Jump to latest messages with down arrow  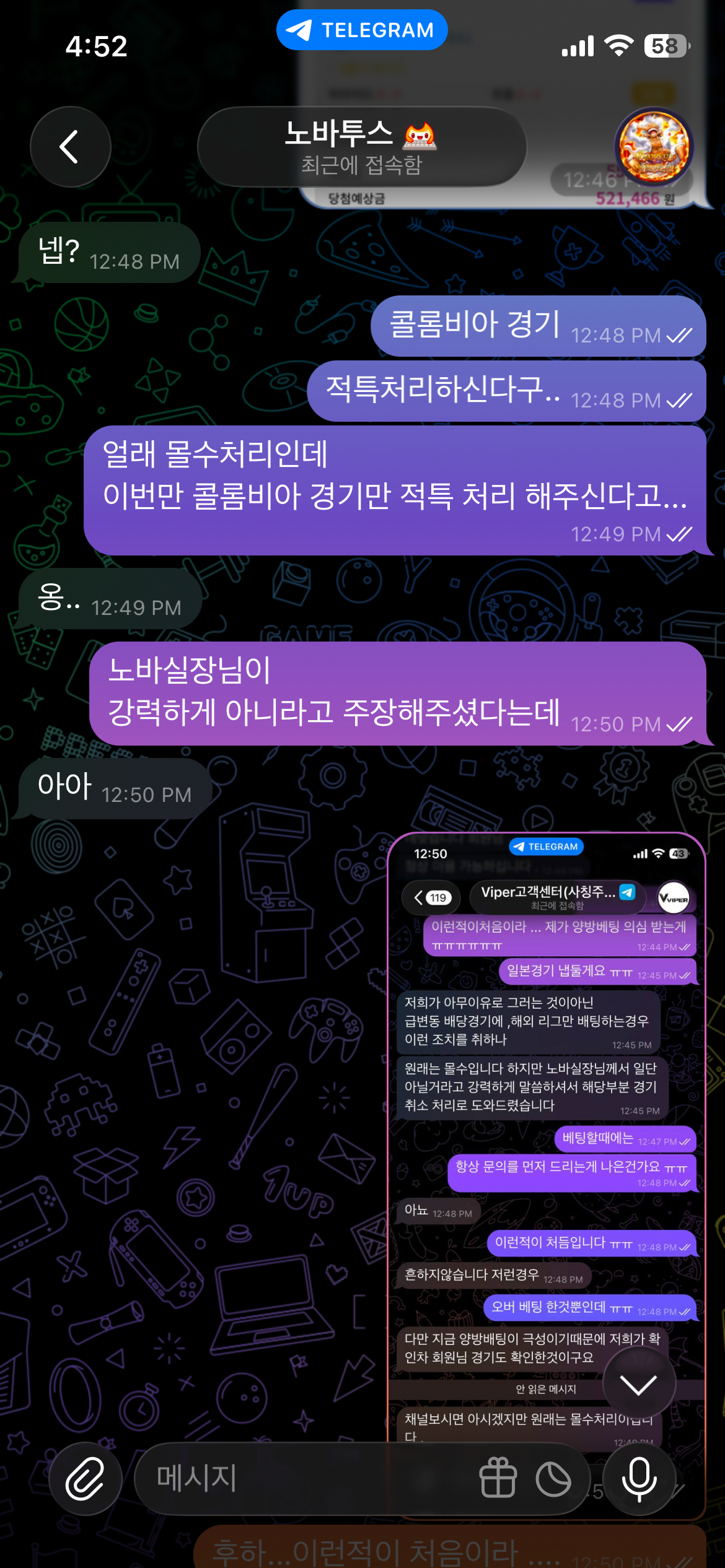click(x=639, y=1385)
